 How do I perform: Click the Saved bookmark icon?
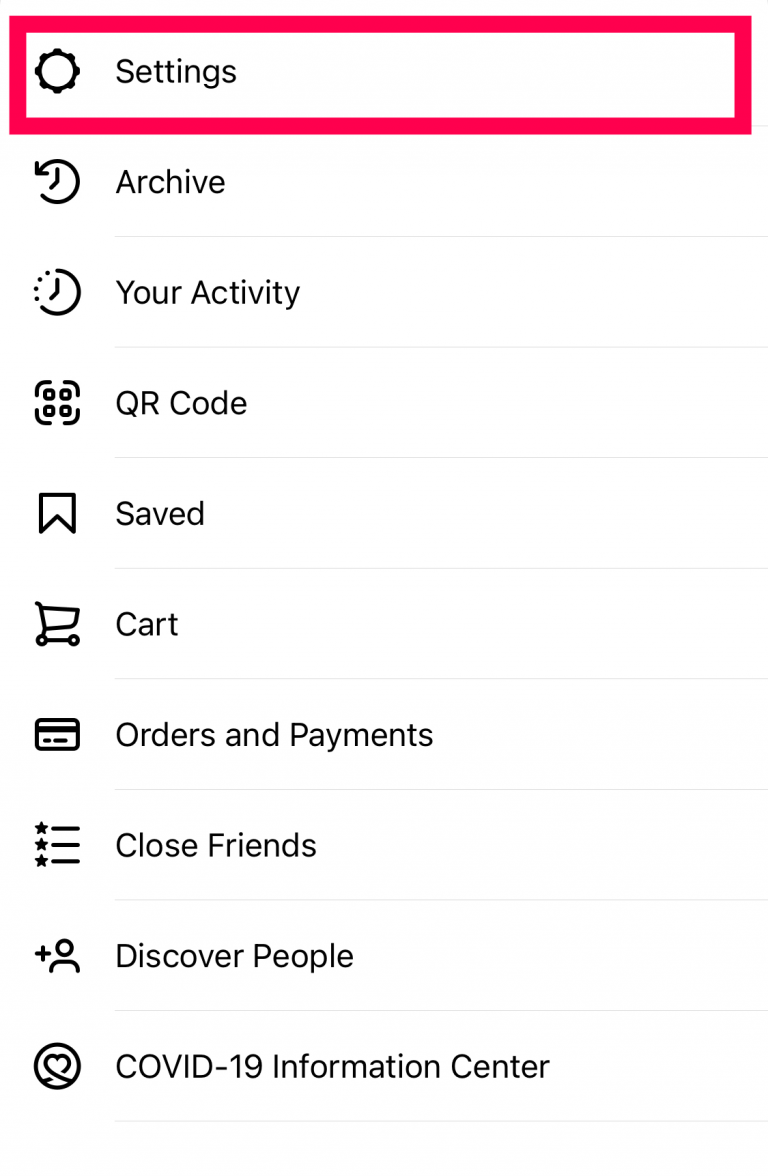tap(57, 513)
